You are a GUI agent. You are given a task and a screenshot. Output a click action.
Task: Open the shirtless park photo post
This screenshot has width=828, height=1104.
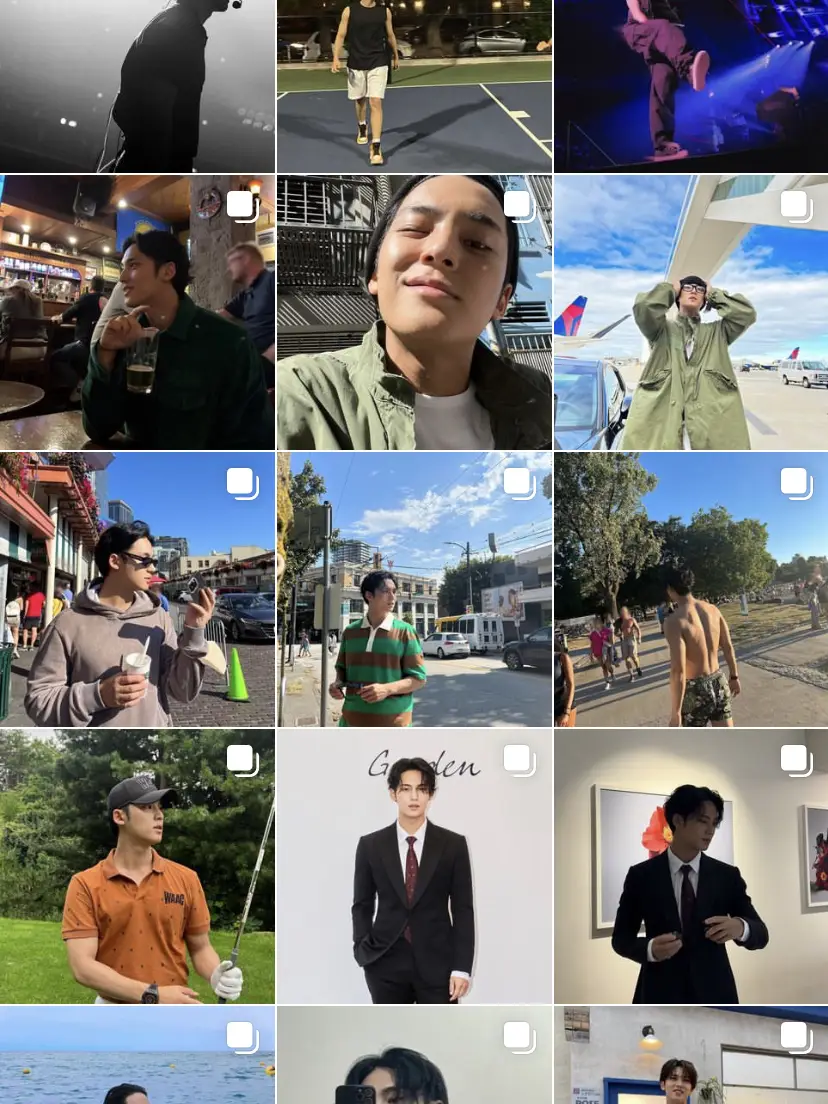(691, 589)
